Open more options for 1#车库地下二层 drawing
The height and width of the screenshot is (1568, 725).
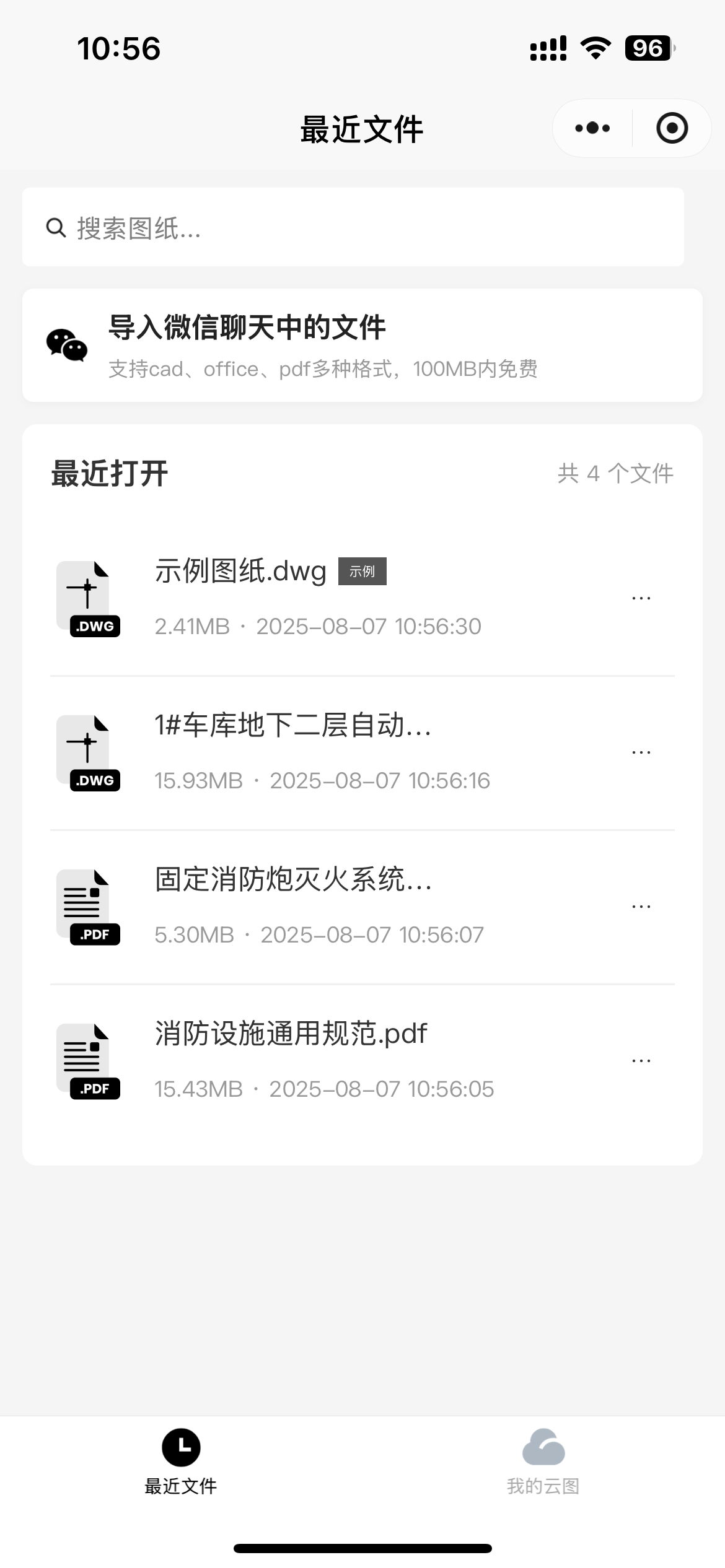tap(640, 751)
